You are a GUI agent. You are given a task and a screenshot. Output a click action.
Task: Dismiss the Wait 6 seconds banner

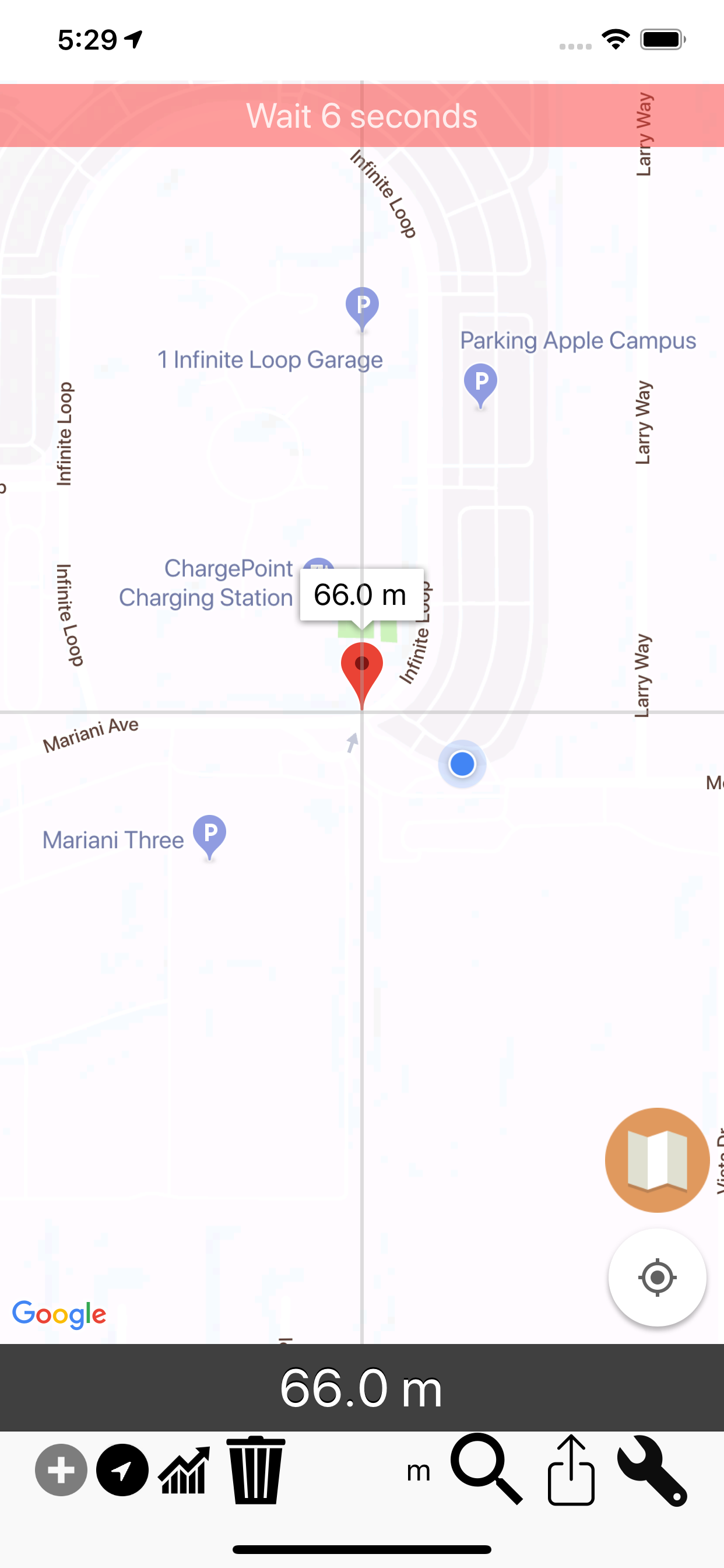pyautogui.click(x=362, y=116)
